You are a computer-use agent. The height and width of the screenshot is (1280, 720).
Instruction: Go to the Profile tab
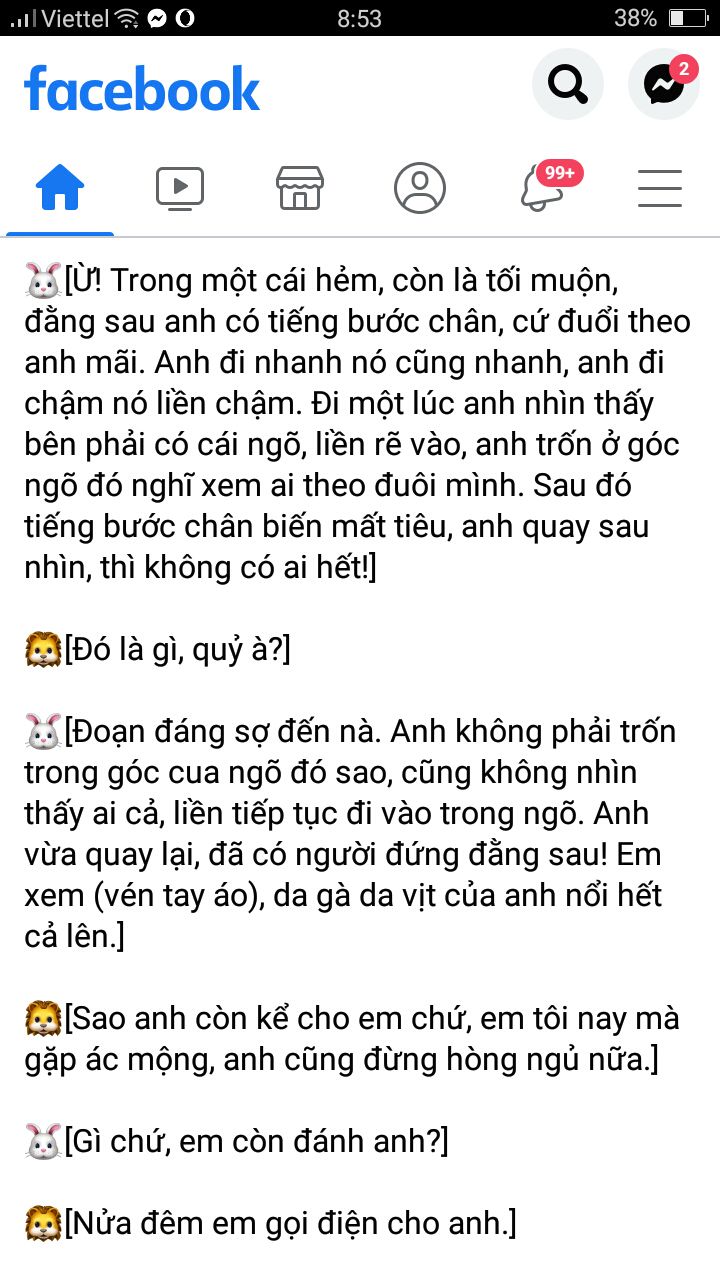420,187
